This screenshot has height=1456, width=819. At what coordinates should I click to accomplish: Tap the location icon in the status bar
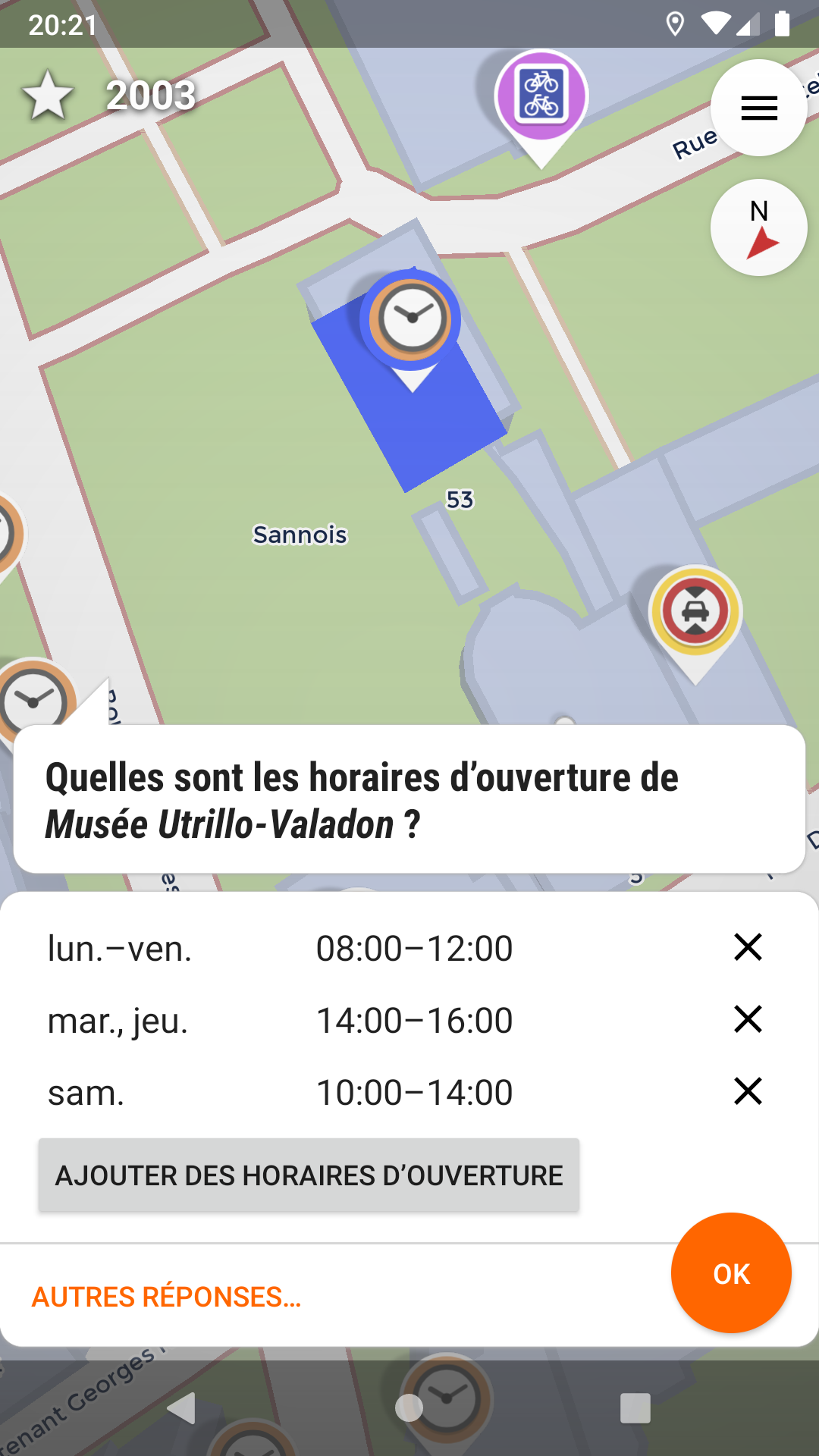pyautogui.click(x=673, y=23)
